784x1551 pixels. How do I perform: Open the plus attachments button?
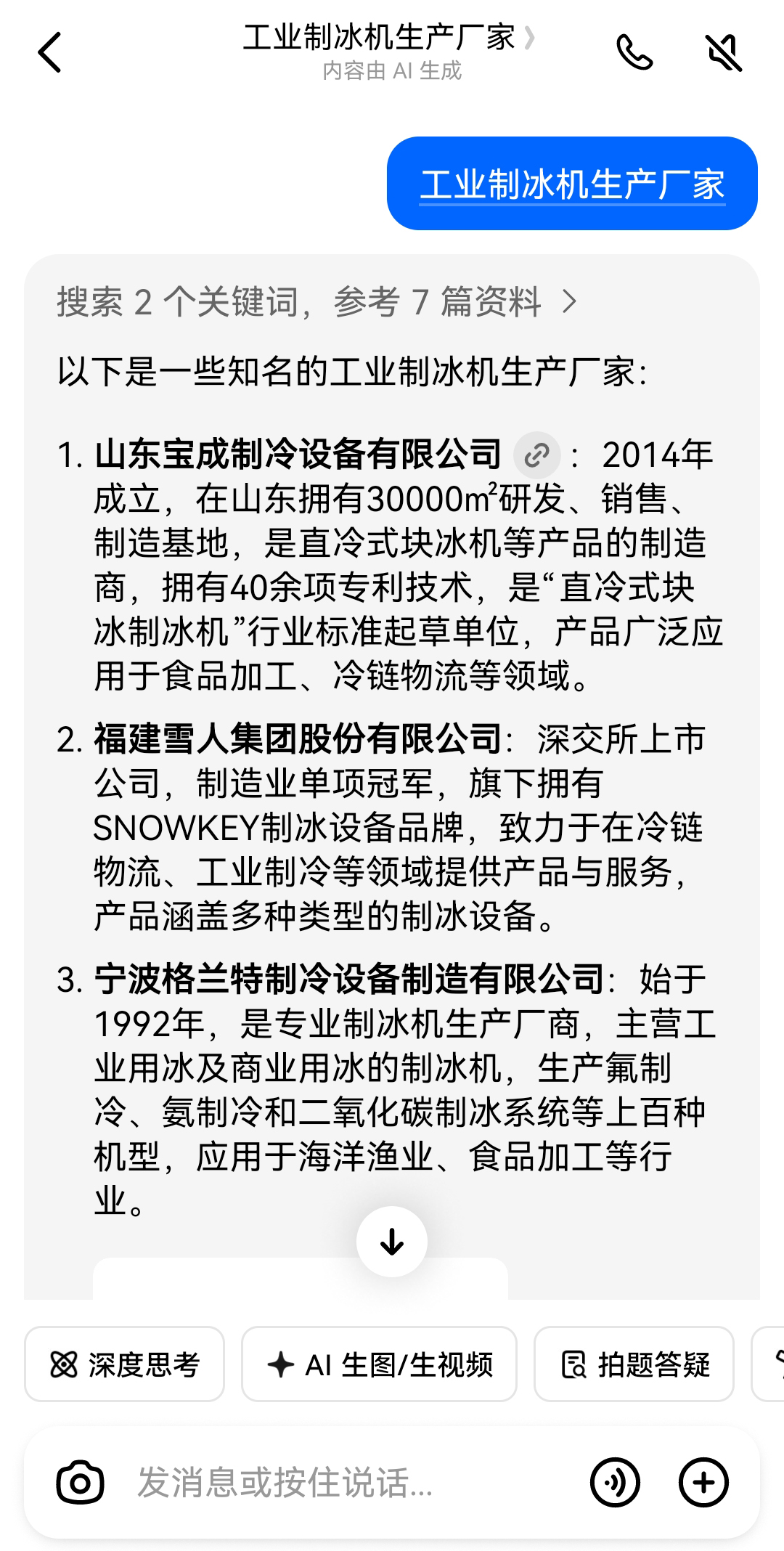703,1482
